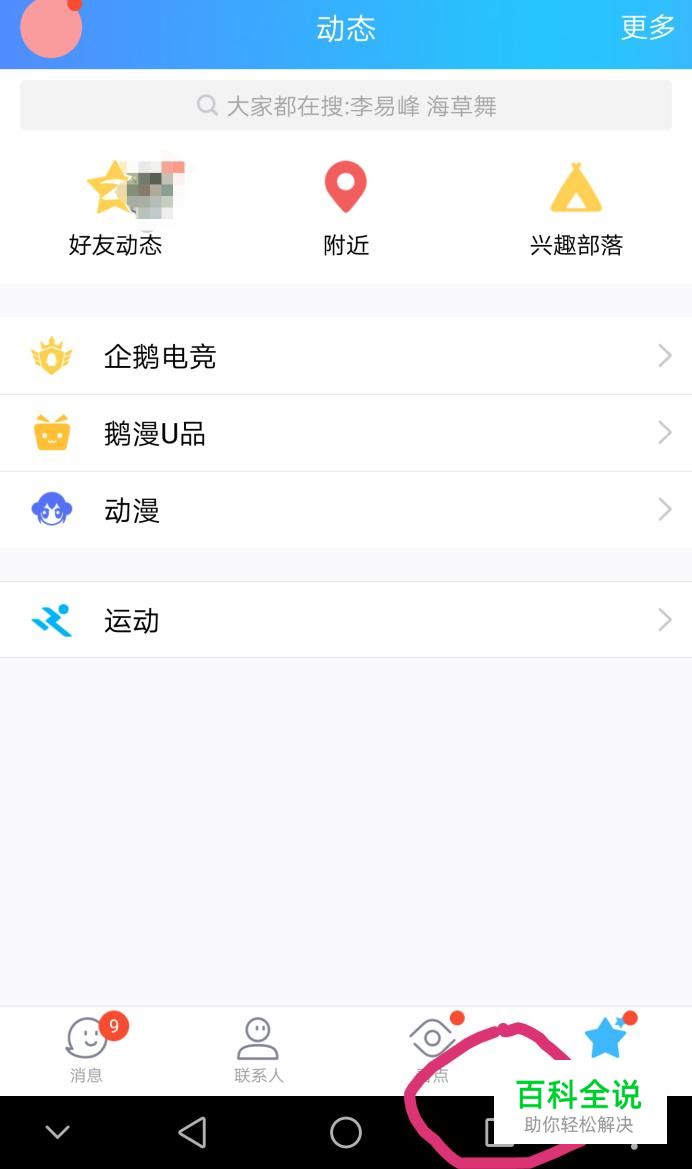Open the 鹅漫U品 row

[346, 433]
